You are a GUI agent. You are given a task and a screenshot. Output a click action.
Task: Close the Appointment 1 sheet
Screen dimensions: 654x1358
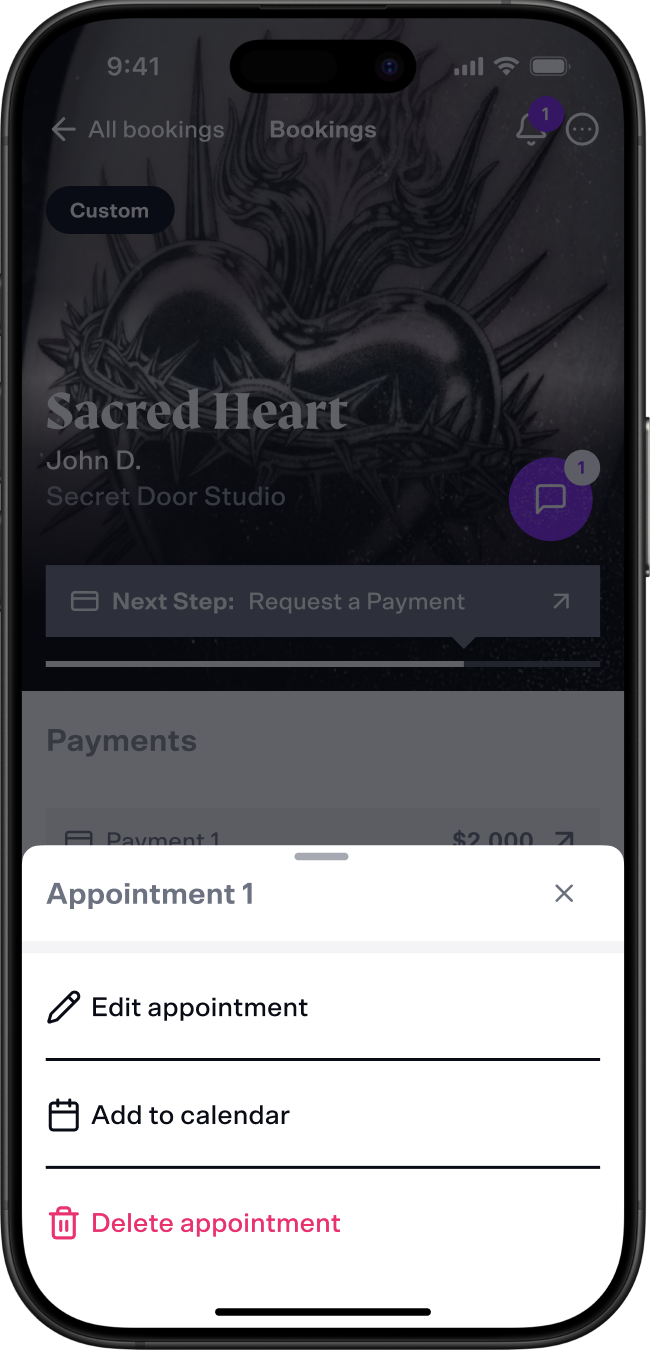pyautogui.click(x=564, y=893)
